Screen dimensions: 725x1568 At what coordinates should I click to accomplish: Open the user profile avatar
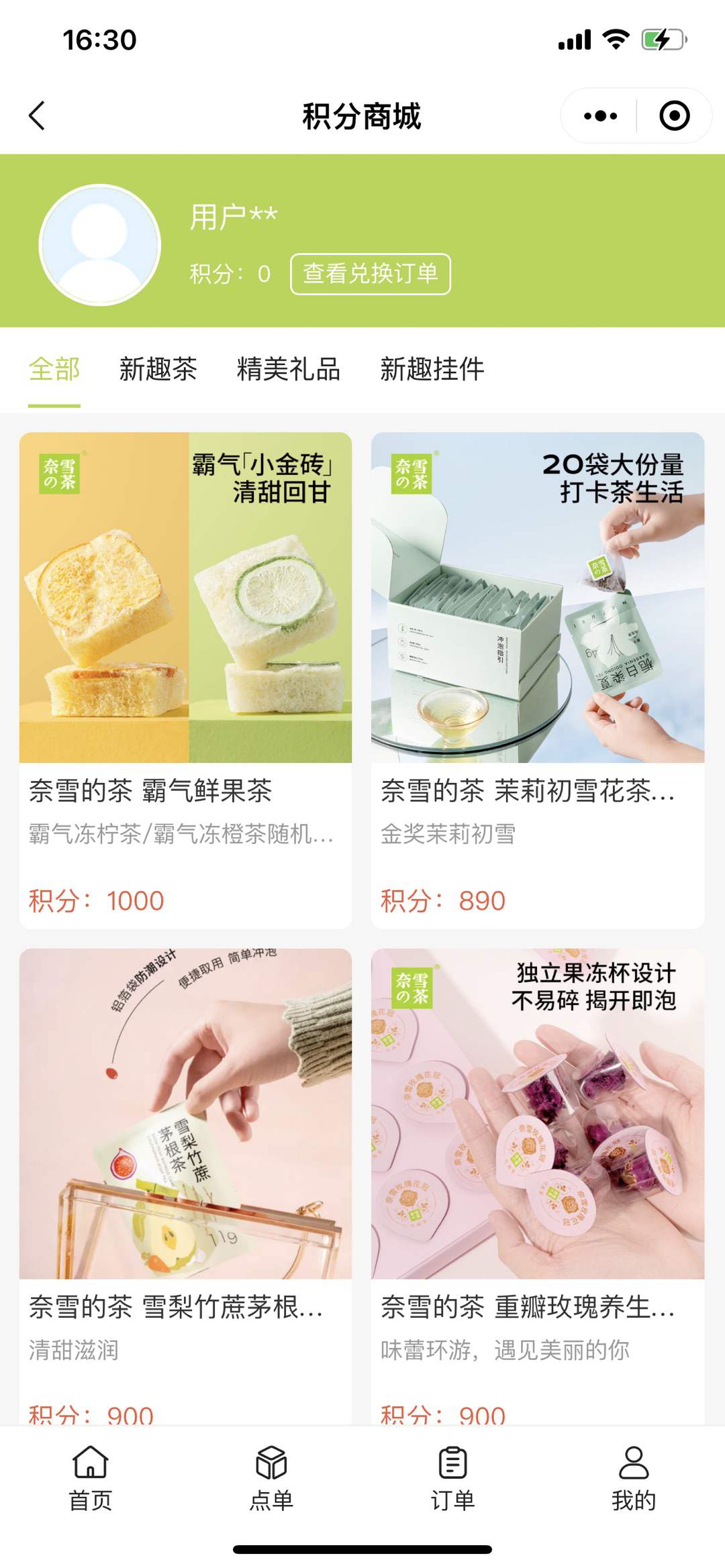(100, 245)
